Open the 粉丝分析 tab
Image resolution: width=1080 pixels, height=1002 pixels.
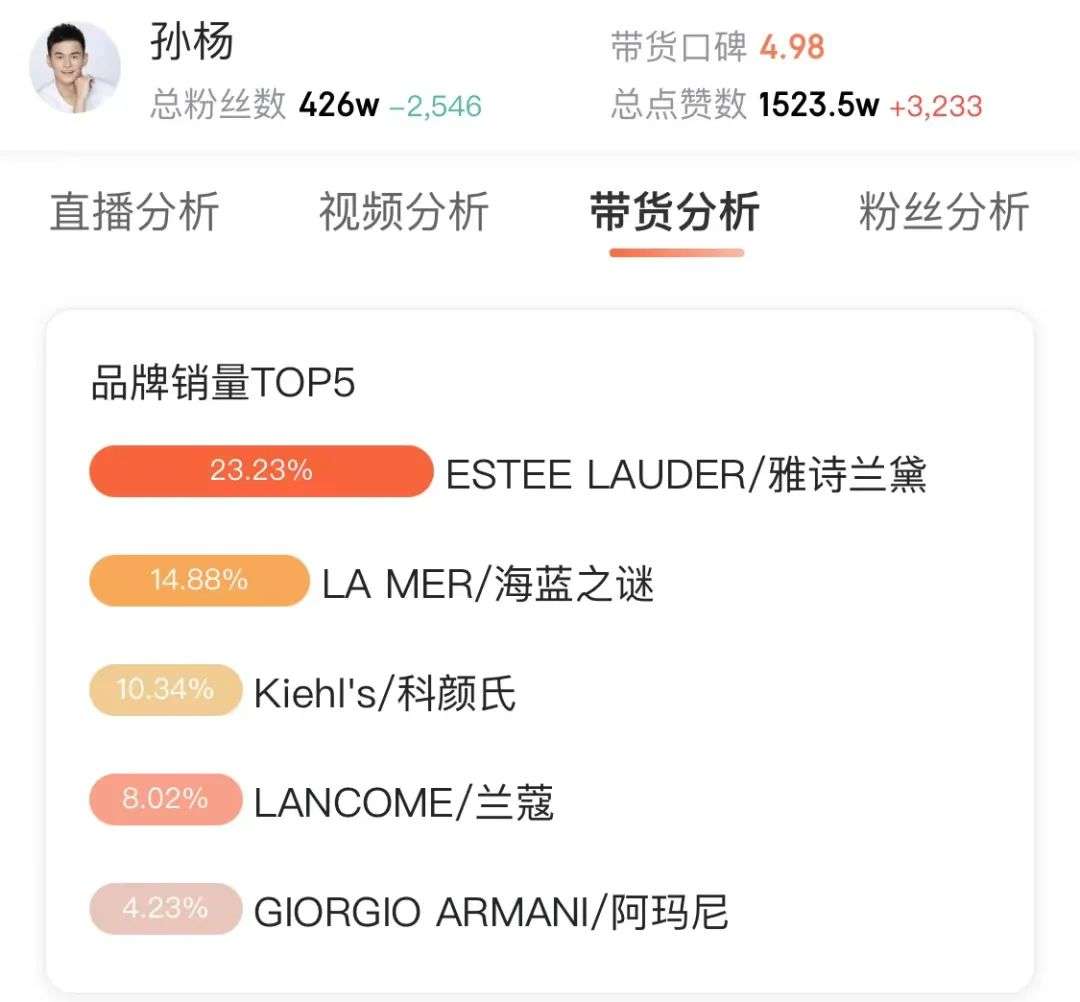pyautogui.click(x=943, y=212)
